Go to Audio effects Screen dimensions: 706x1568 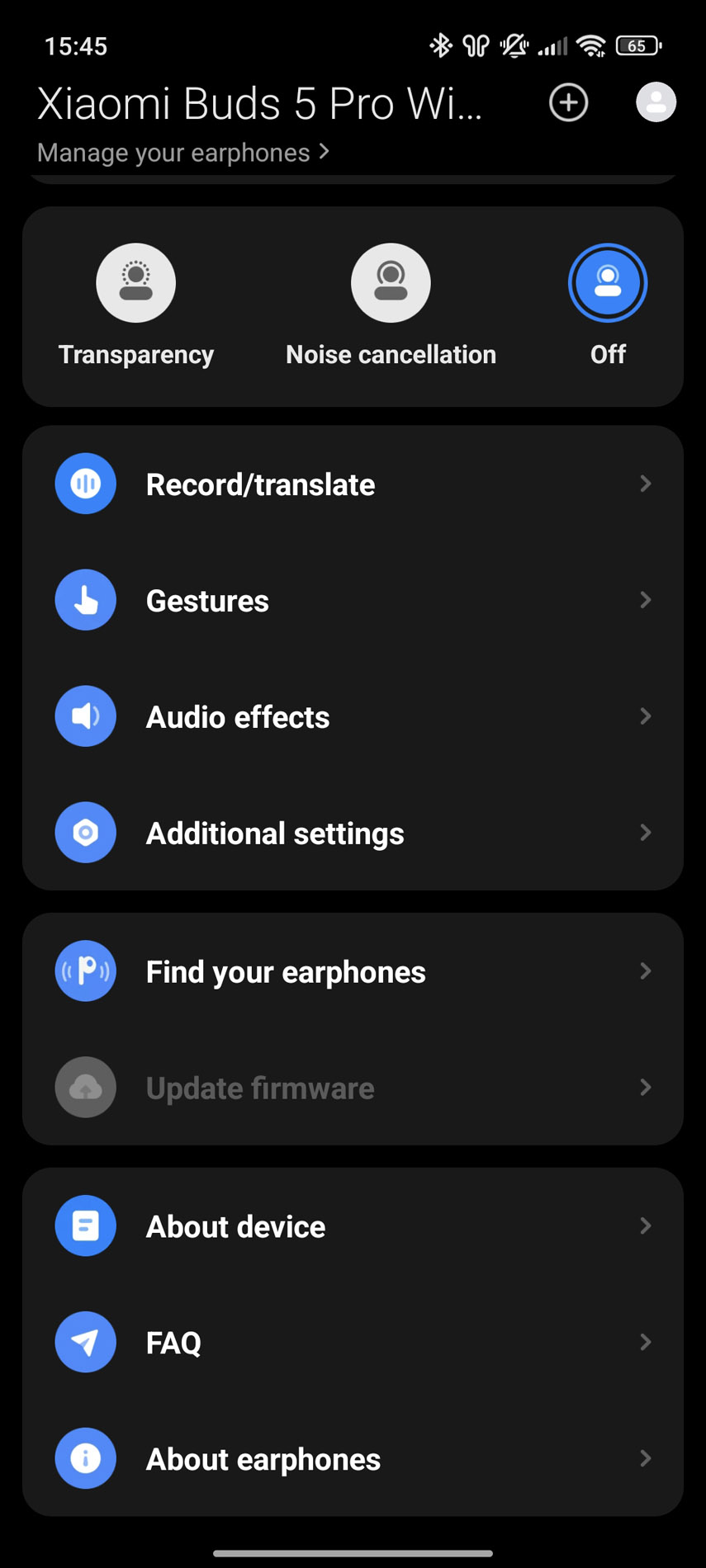[x=353, y=717]
